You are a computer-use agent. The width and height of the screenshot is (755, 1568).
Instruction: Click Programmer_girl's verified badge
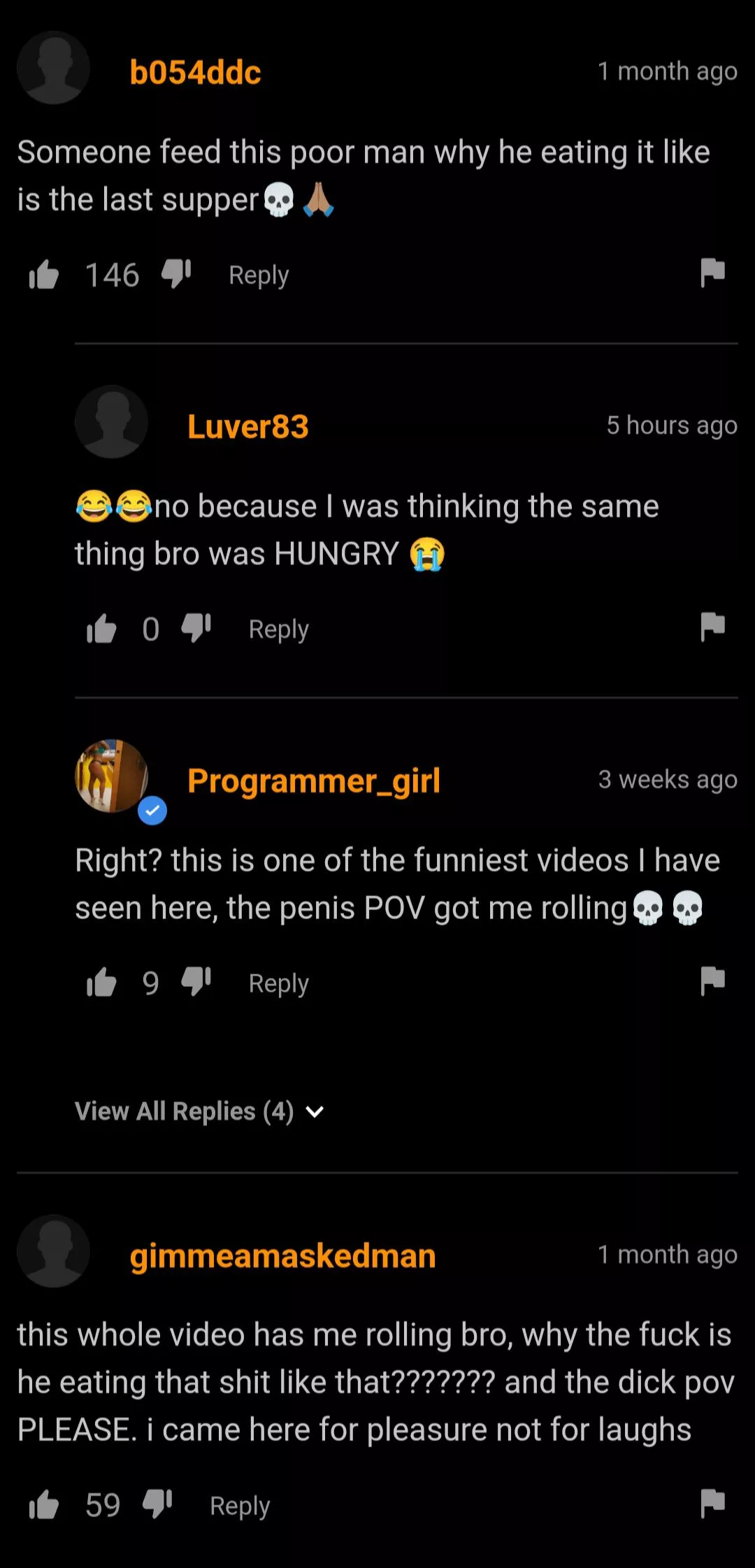[152, 811]
